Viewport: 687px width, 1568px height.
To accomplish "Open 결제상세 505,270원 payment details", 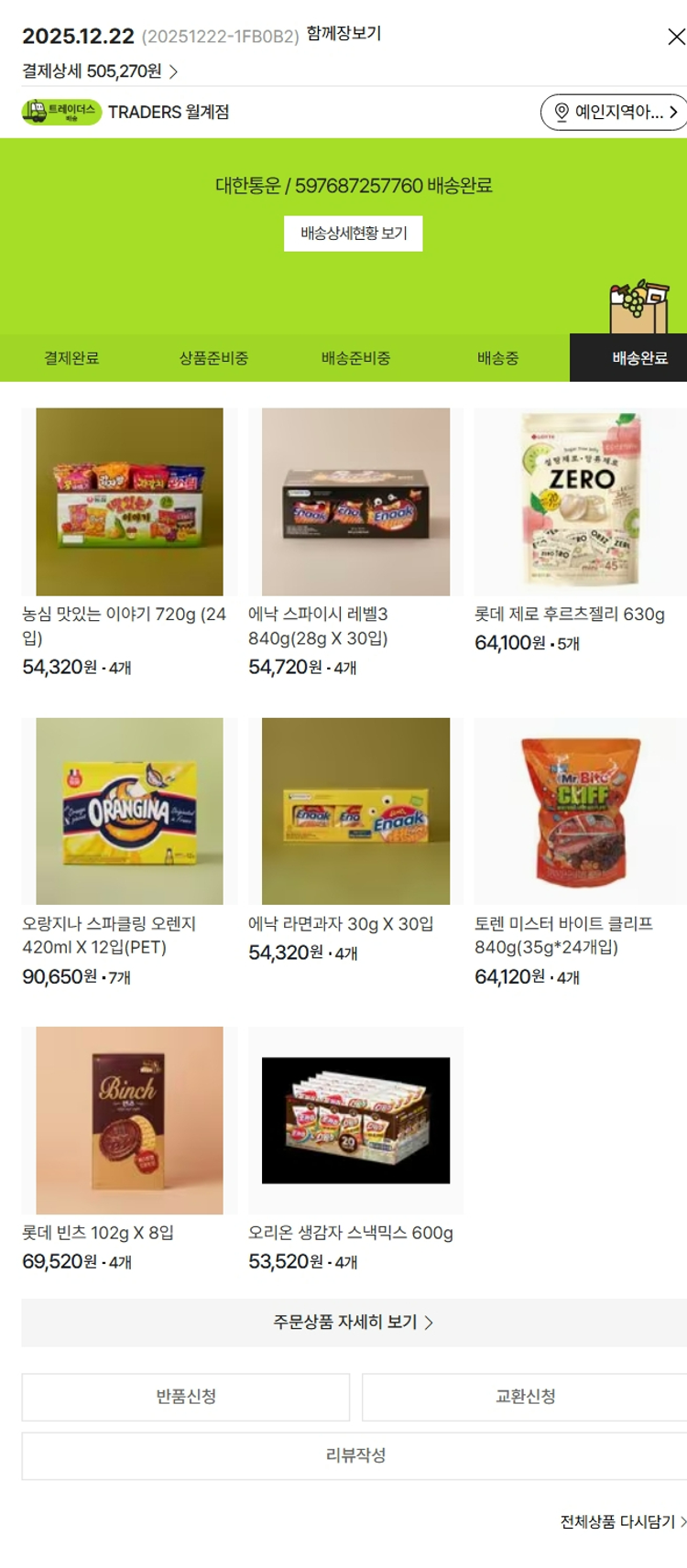I will (100, 71).
